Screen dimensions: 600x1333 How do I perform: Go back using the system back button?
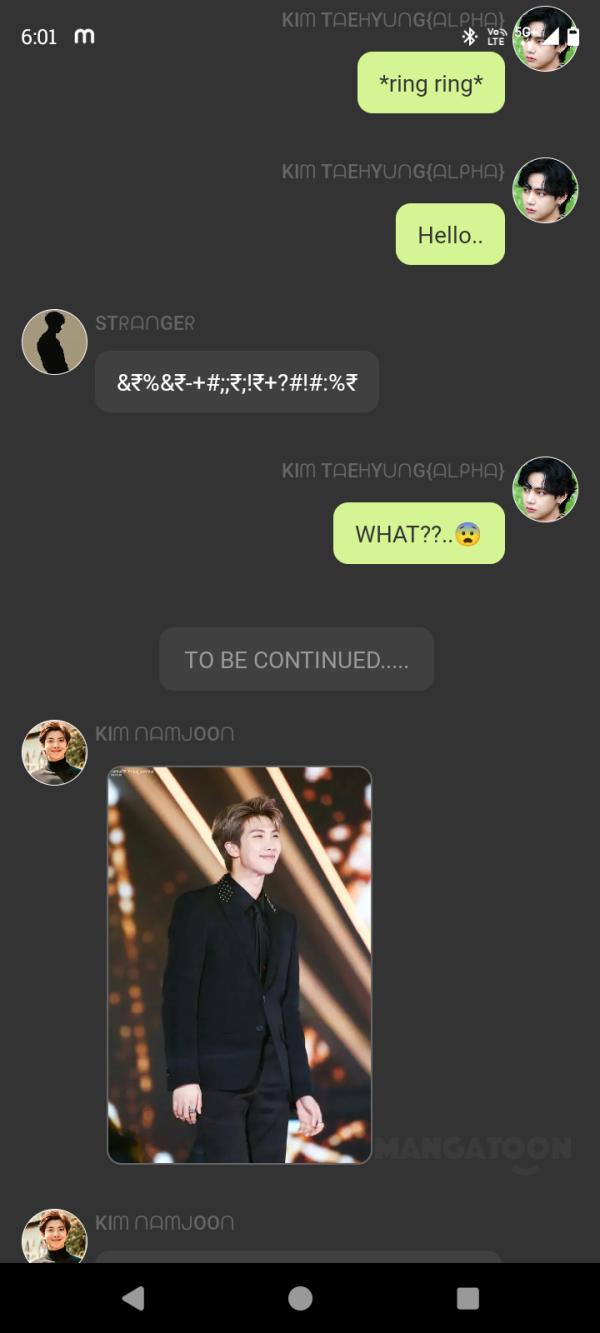pos(133,1298)
